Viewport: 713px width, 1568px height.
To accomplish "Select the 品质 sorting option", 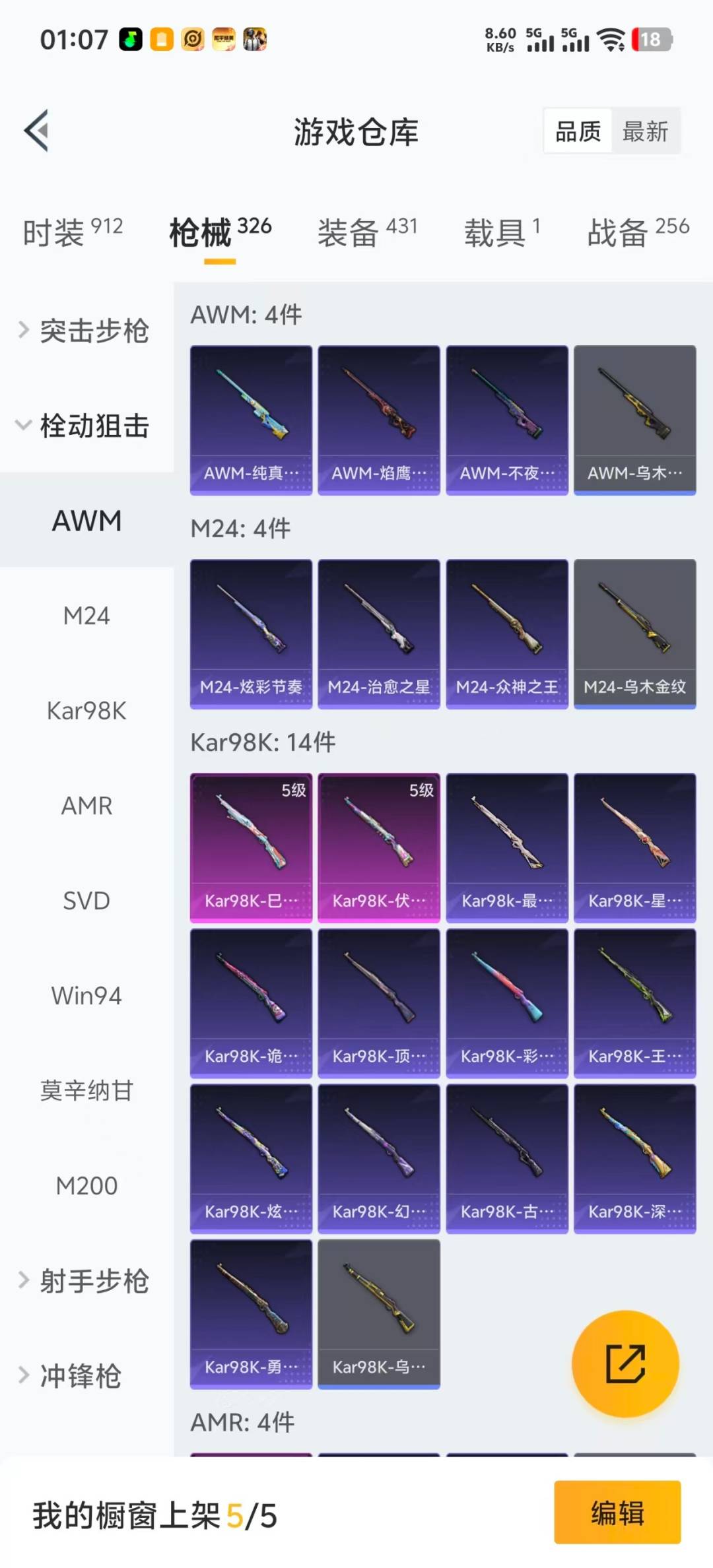I will [x=576, y=131].
